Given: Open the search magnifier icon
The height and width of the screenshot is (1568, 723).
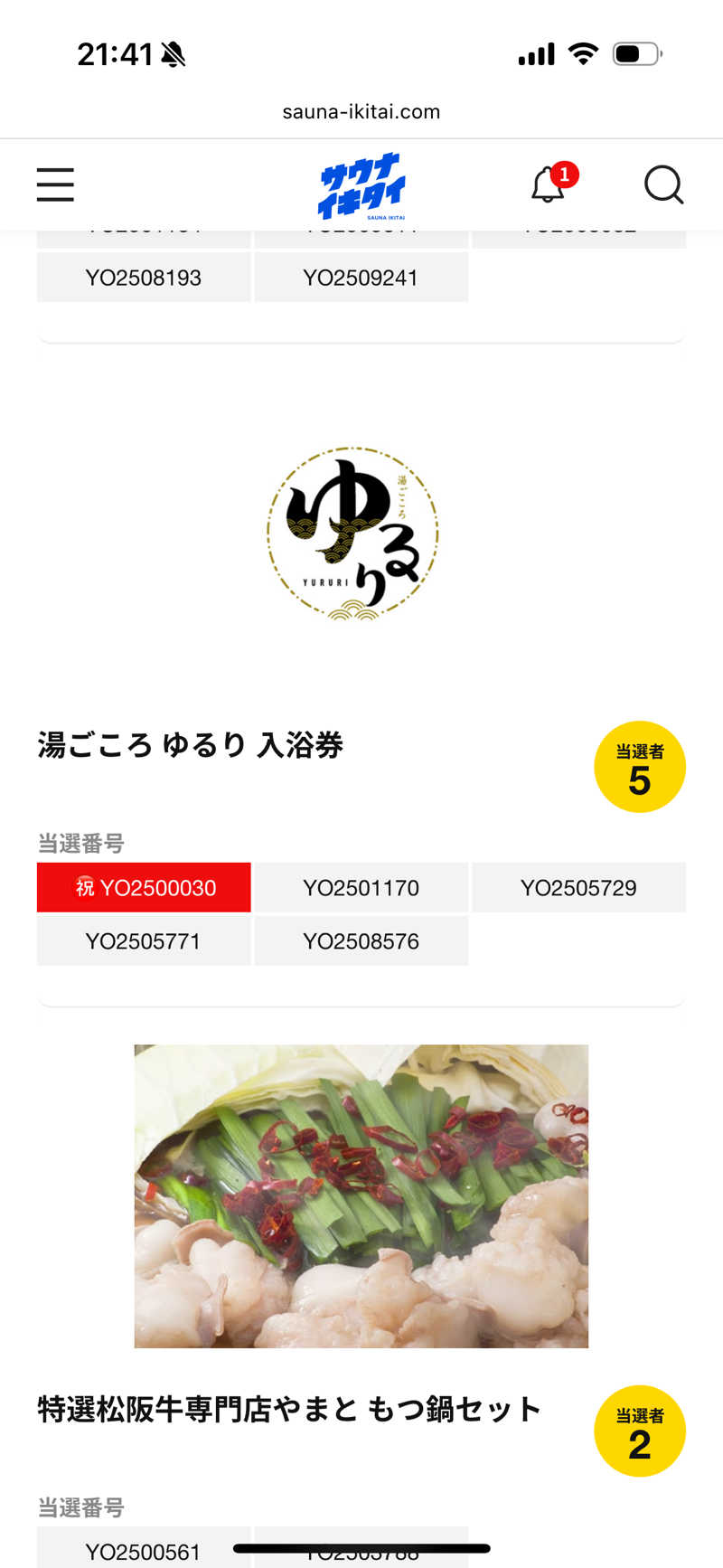Looking at the screenshot, I should pos(664,184).
